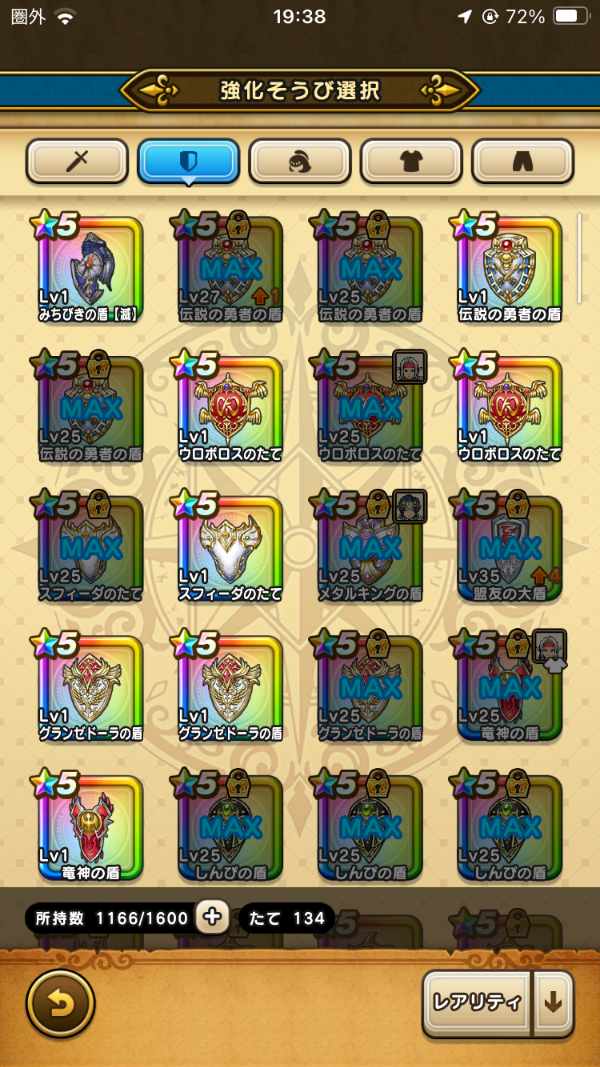Select the shield equipment tab
Screen dimensions: 600x1067
click(x=188, y=161)
